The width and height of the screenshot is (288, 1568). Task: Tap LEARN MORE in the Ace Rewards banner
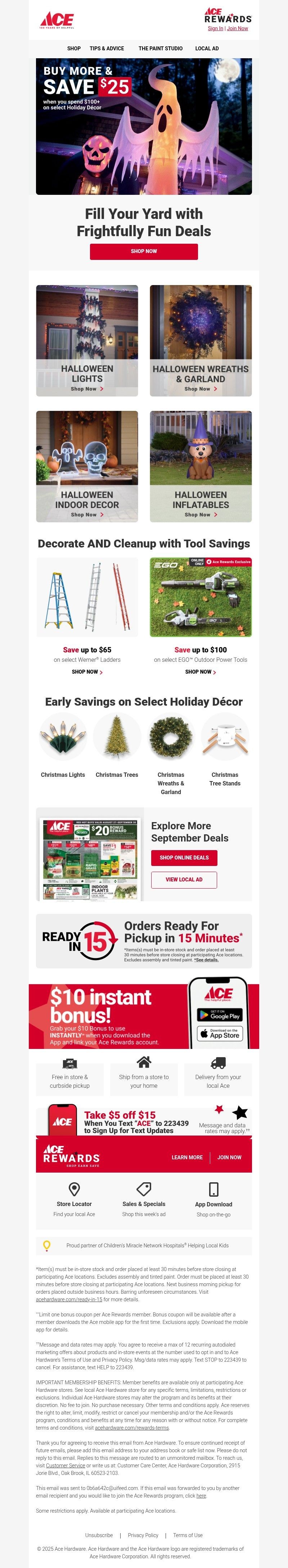[187, 1157]
